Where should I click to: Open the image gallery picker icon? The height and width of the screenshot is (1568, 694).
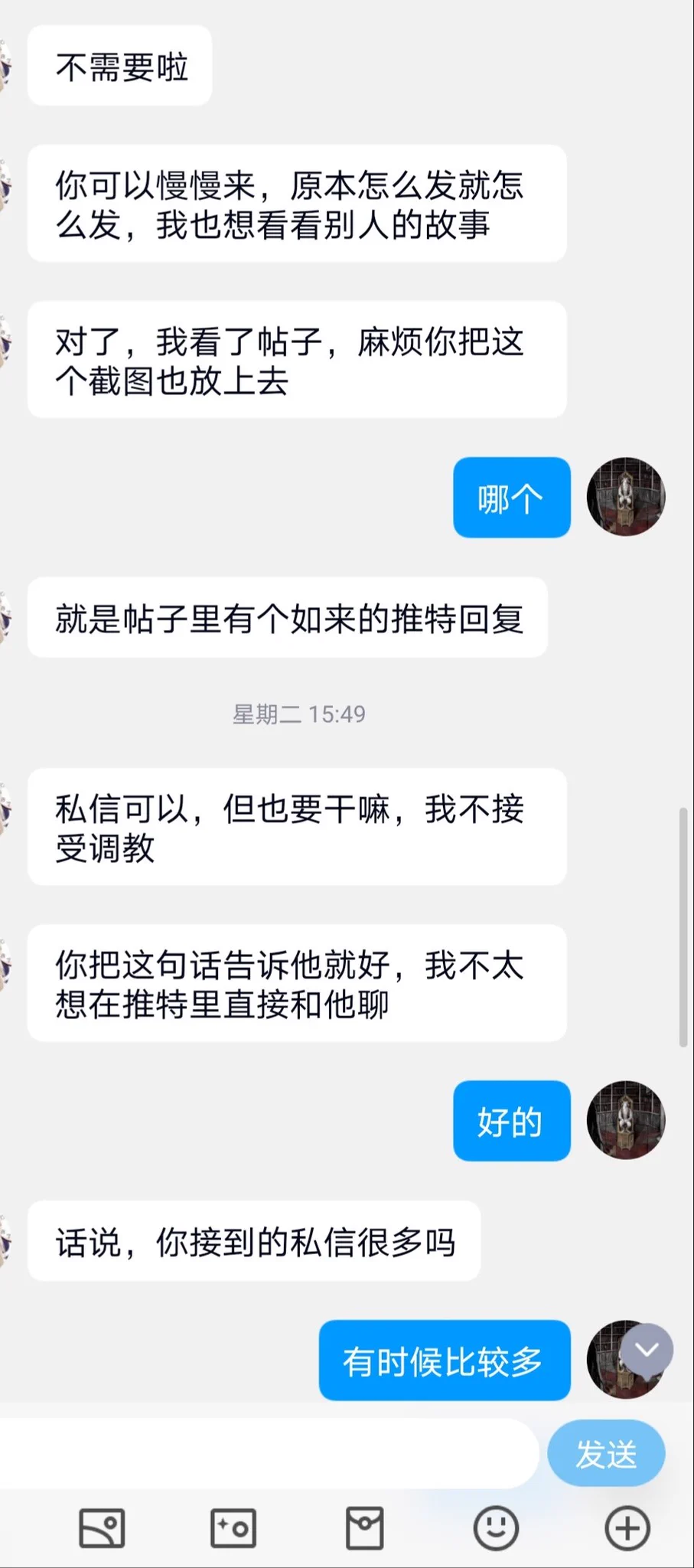pos(102,1528)
